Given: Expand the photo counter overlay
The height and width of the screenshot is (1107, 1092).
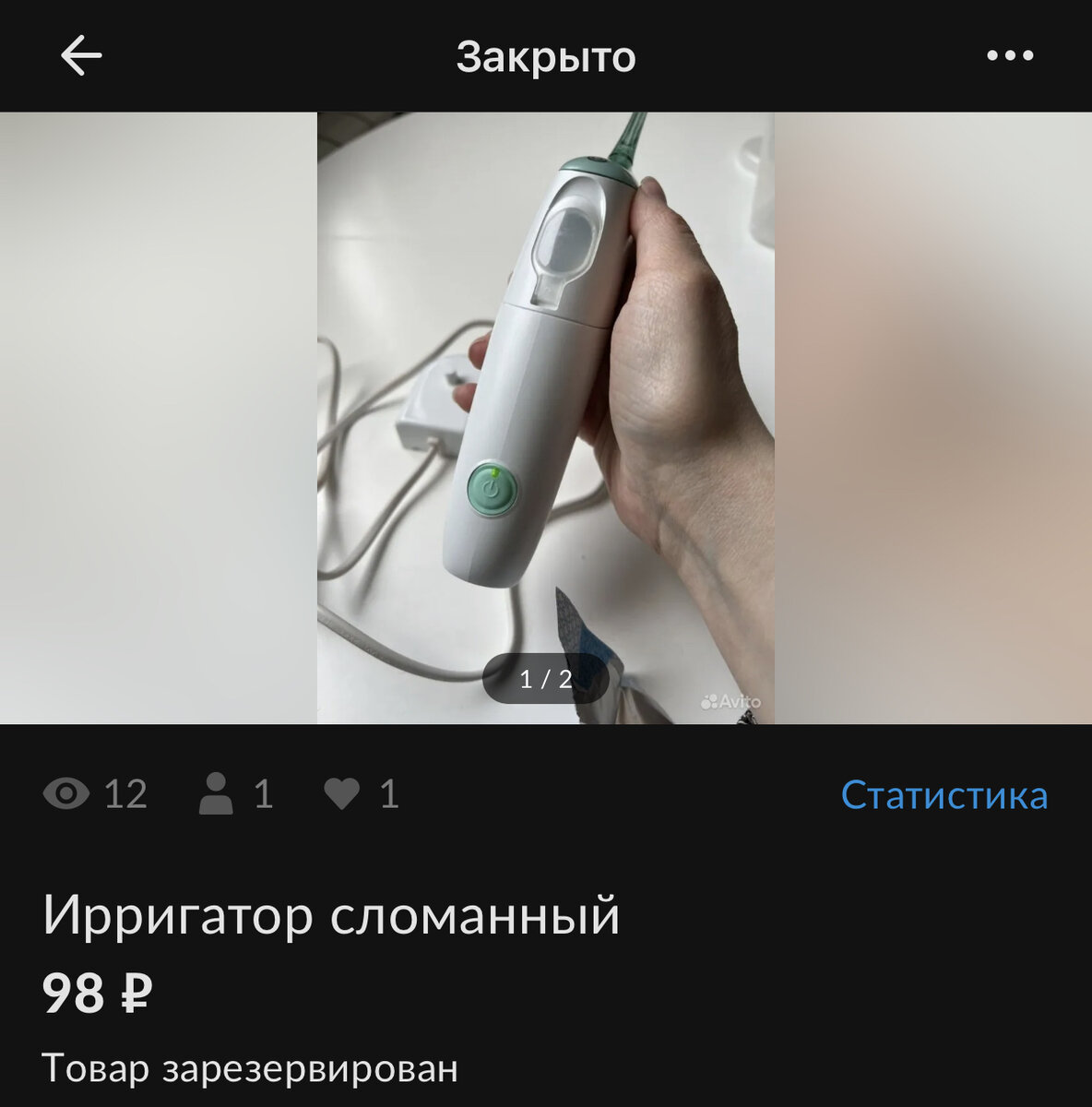Looking at the screenshot, I should pos(546,678).
